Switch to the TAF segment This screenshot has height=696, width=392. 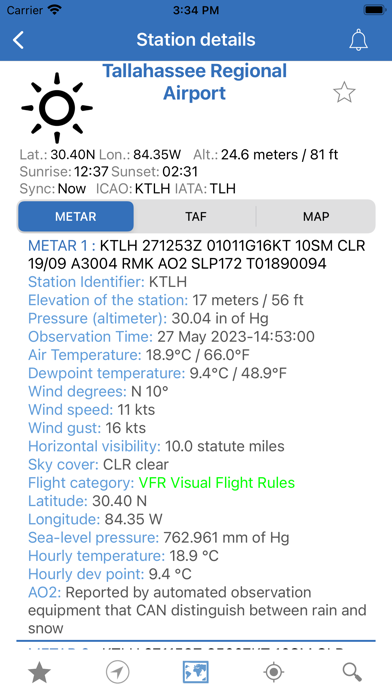point(195,216)
